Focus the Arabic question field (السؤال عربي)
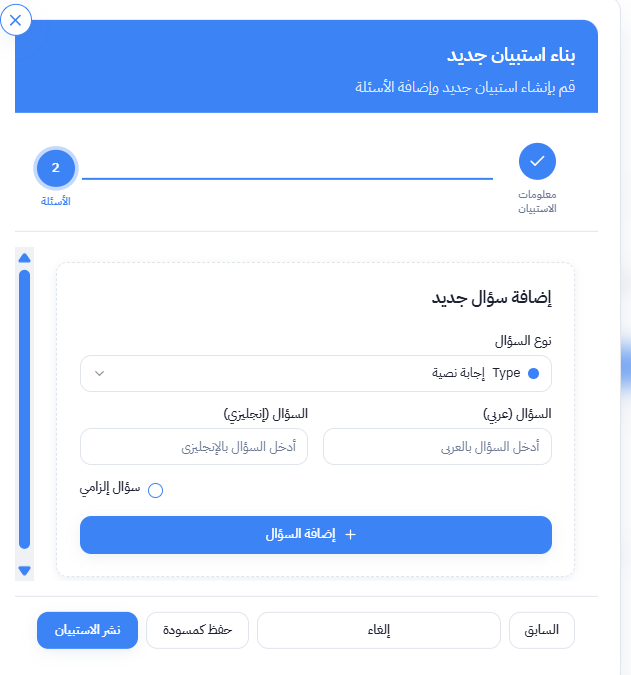This screenshot has width=631, height=675. click(437, 447)
